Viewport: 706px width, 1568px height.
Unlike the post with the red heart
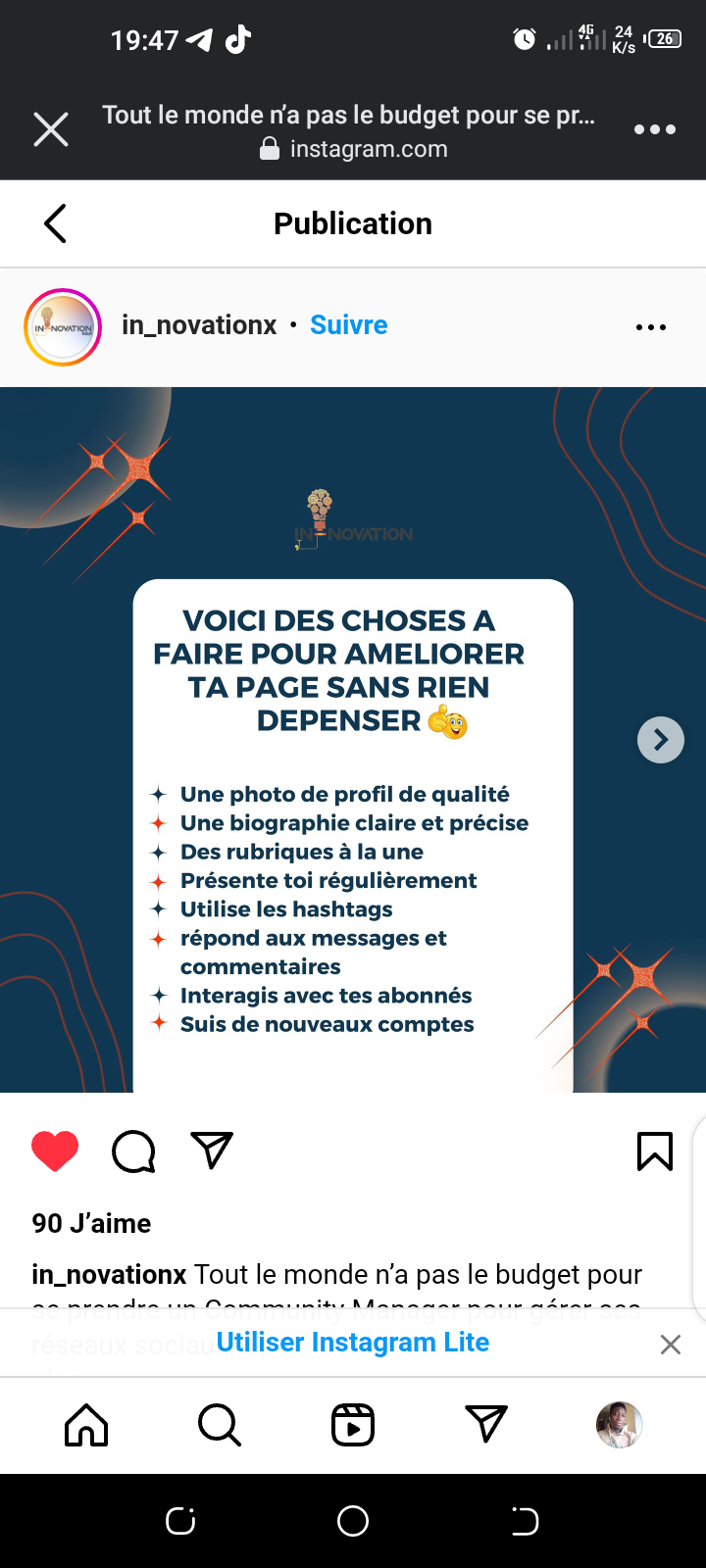55,1151
